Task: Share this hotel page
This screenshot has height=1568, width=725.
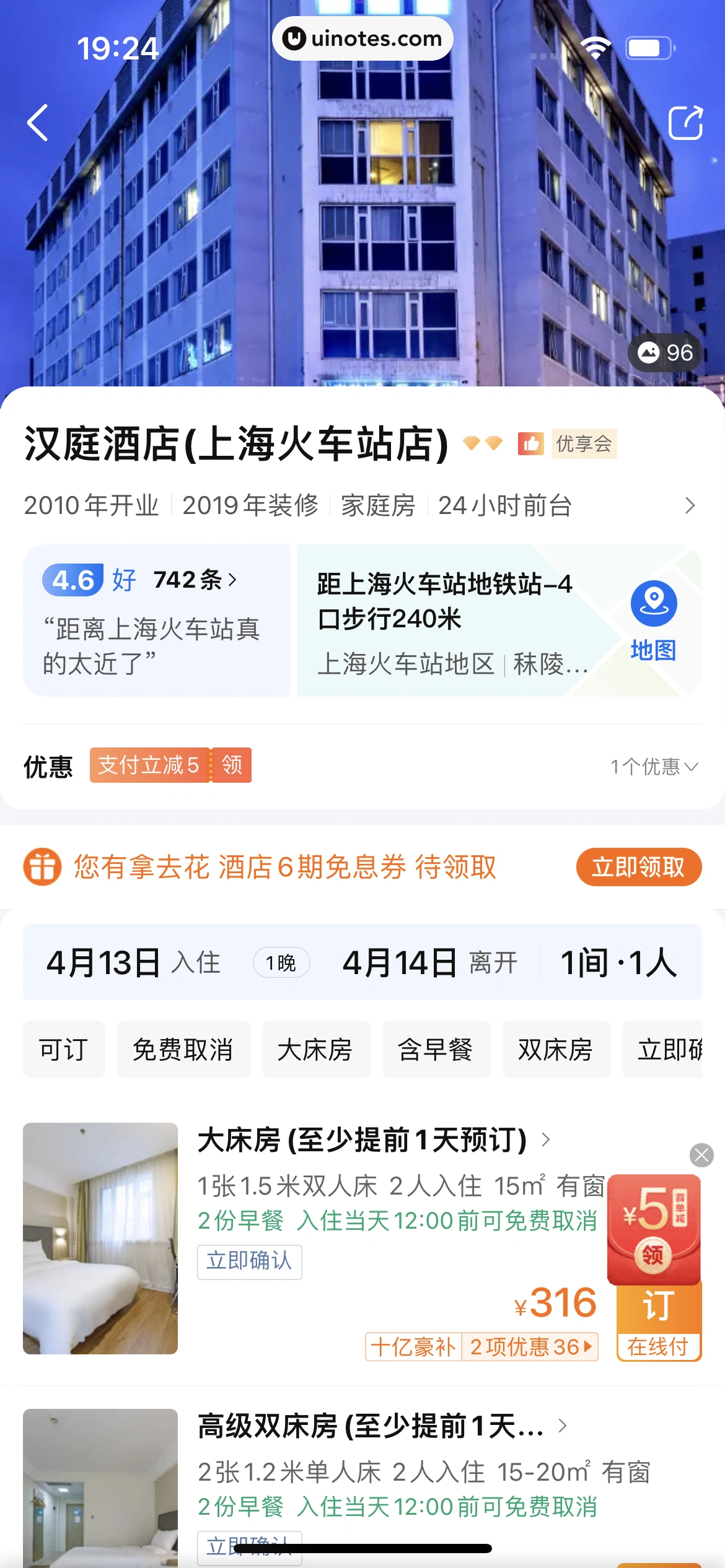Action: pyautogui.click(x=685, y=123)
